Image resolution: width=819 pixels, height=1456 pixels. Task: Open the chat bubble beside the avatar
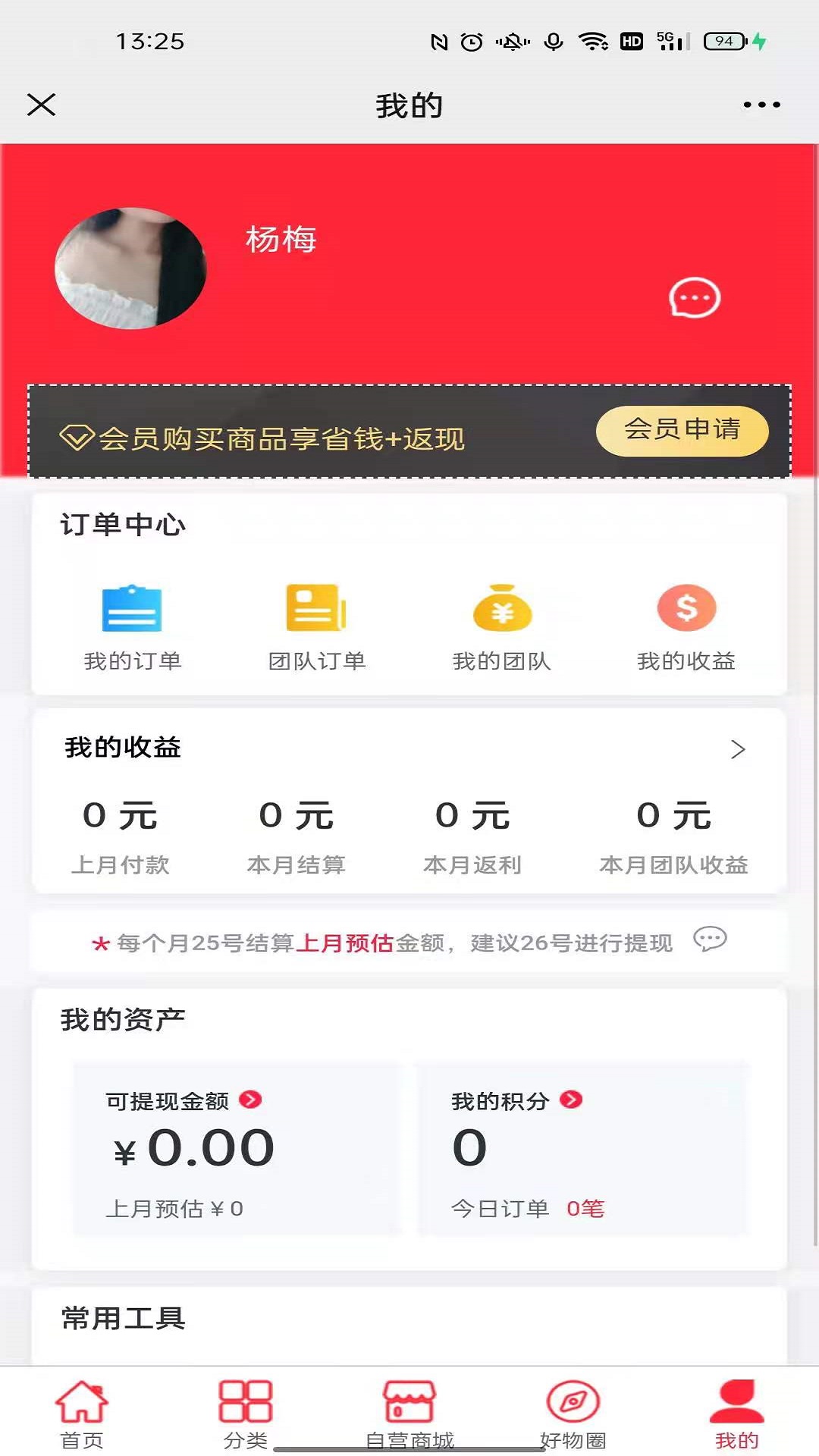pyautogui.click(x=695, y=297)
